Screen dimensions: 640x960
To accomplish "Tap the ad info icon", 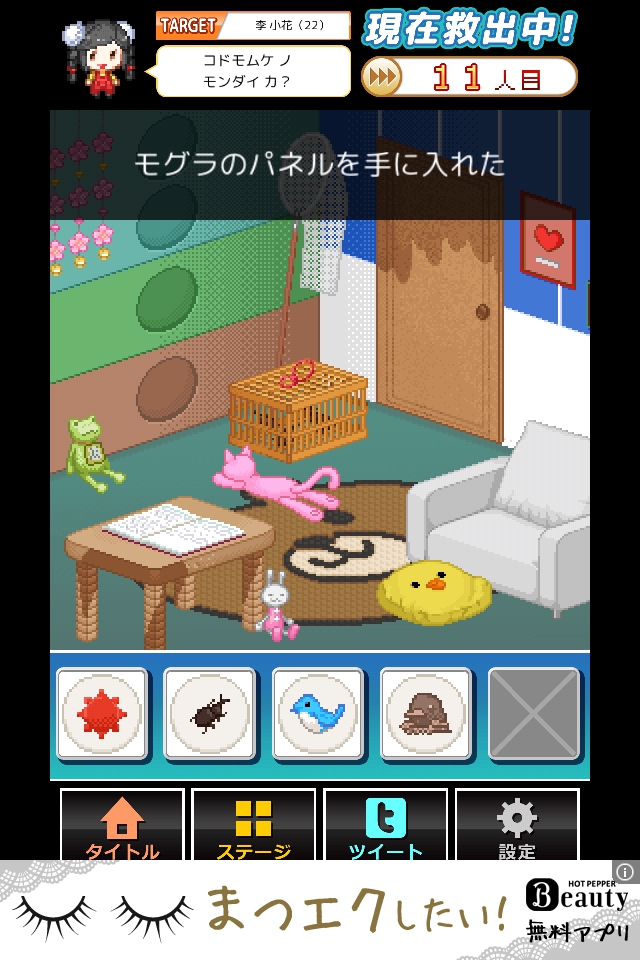I will (x=626, y=872).
